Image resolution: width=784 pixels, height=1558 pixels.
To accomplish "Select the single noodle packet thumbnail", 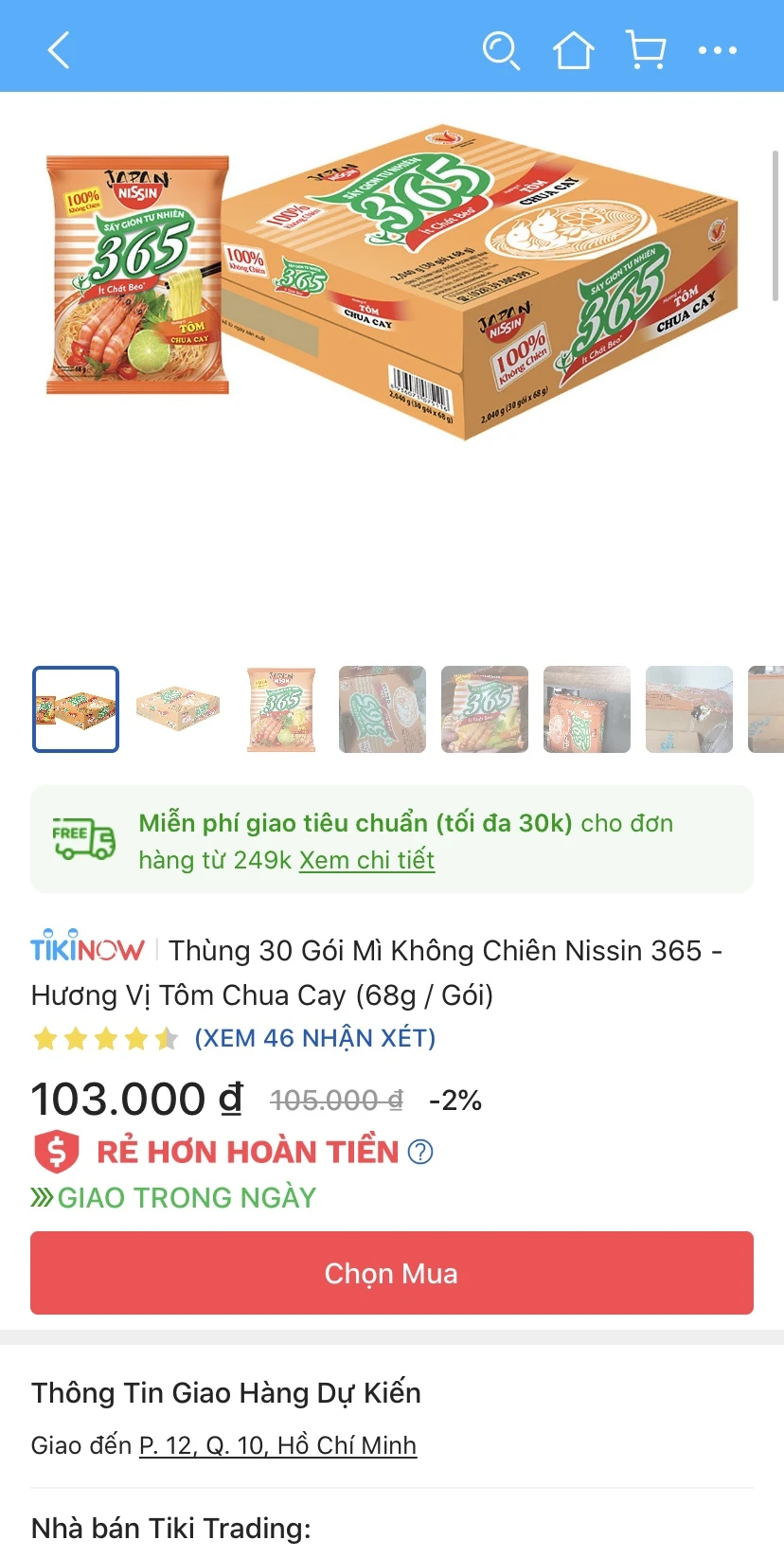I will (279, 708).
